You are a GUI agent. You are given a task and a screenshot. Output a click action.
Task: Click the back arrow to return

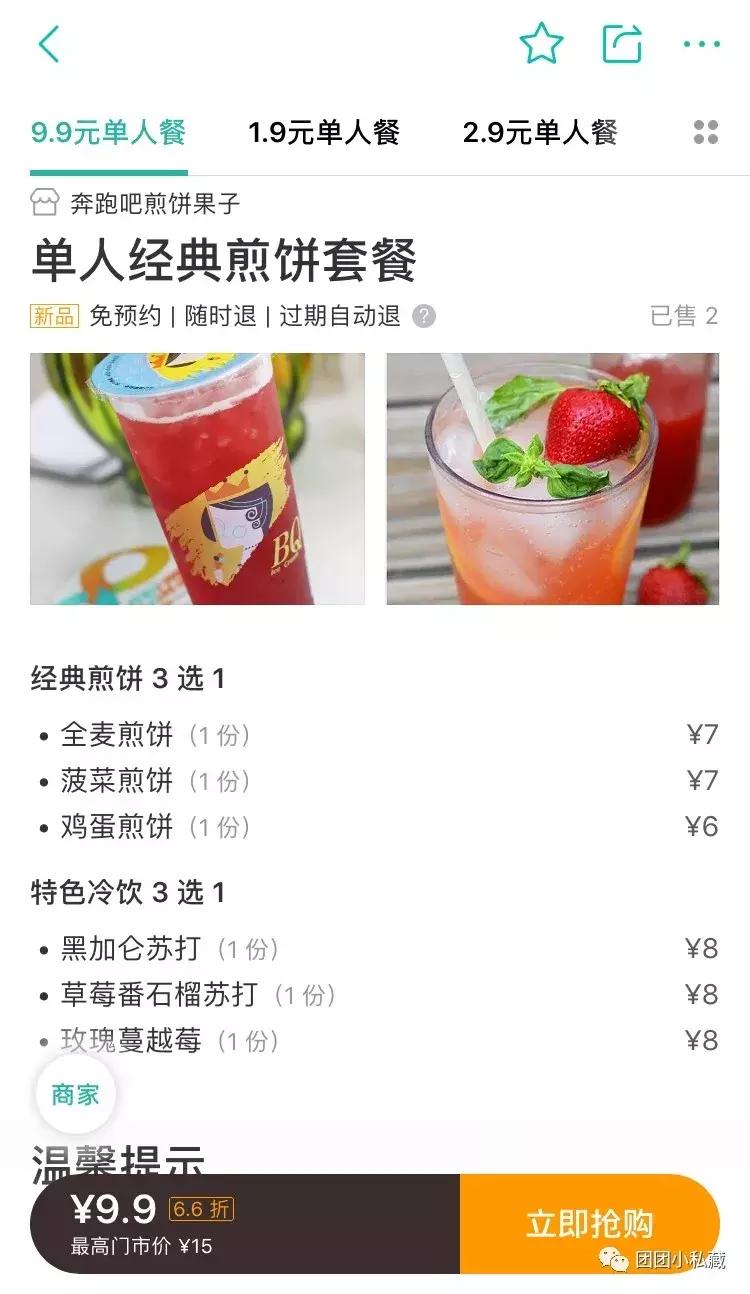pos(48,43)
